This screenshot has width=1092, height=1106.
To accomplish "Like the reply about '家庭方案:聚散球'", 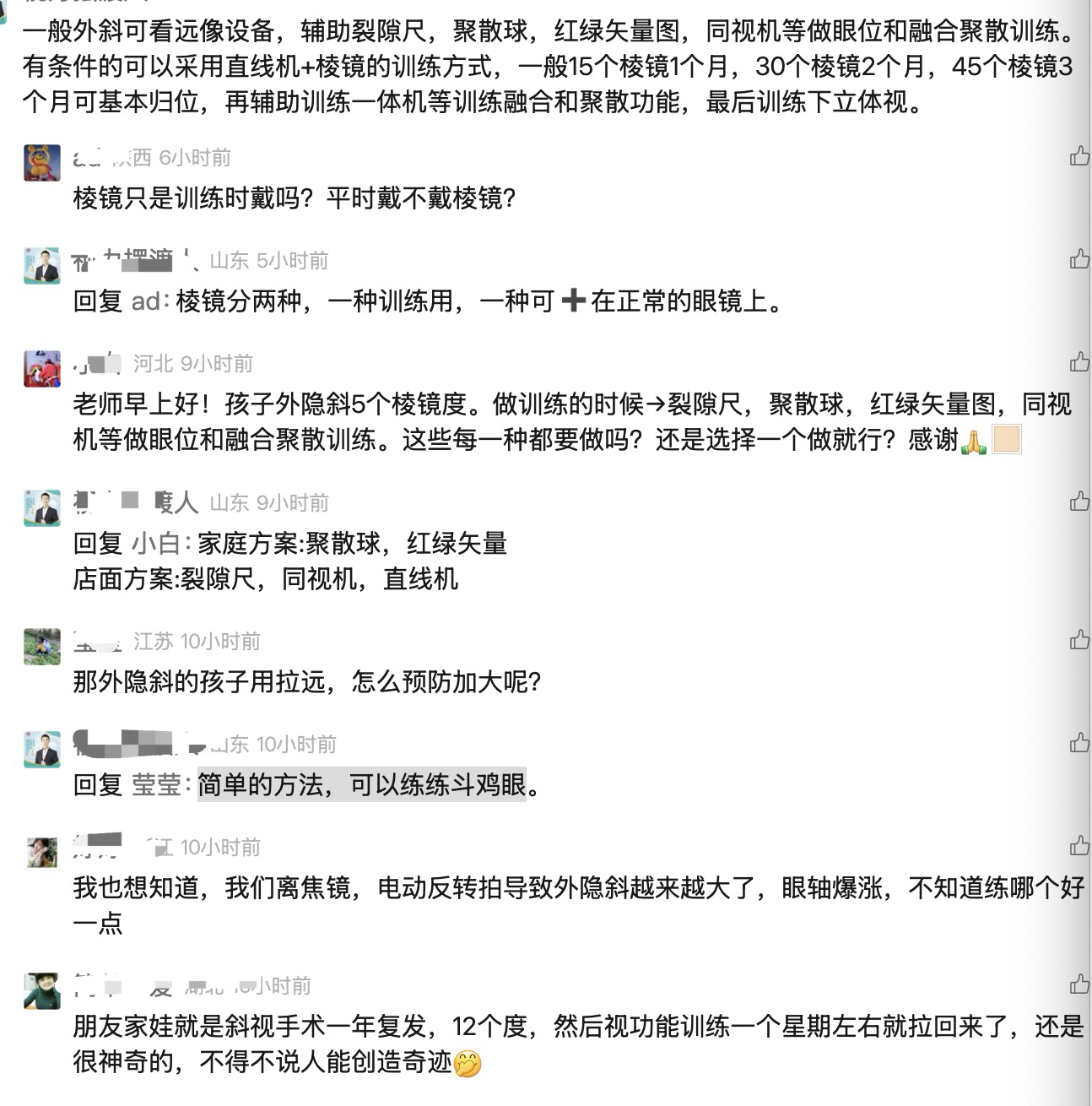I will tap(1078, 501).
